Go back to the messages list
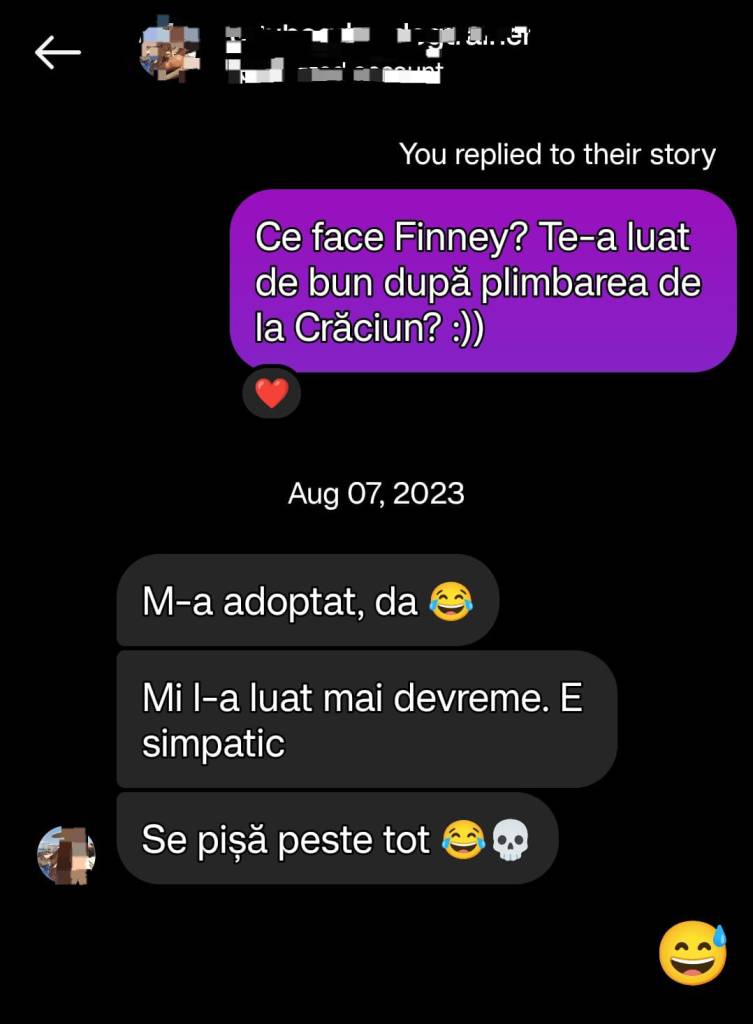Screen dimensions: 753x1024 tap(57, 52)
